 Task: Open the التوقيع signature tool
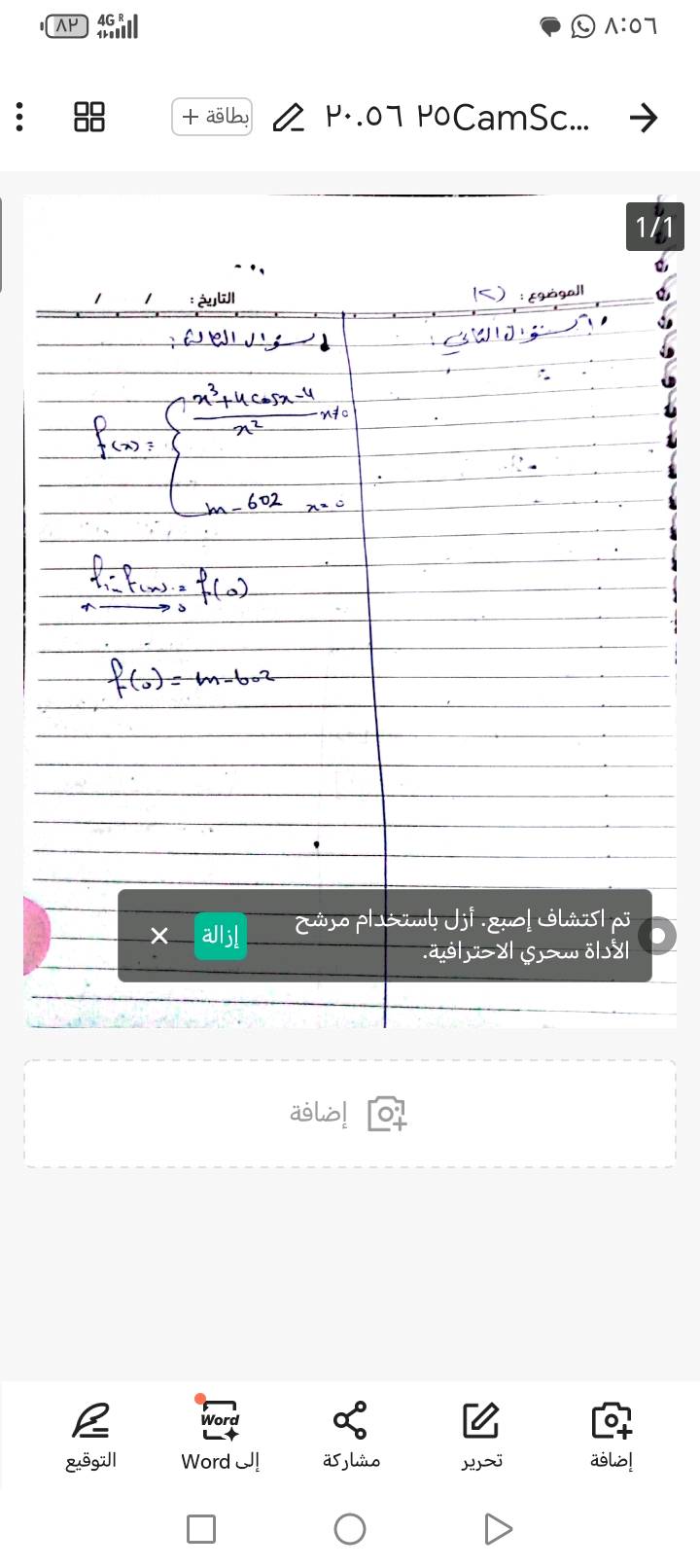pos(90,1435)
